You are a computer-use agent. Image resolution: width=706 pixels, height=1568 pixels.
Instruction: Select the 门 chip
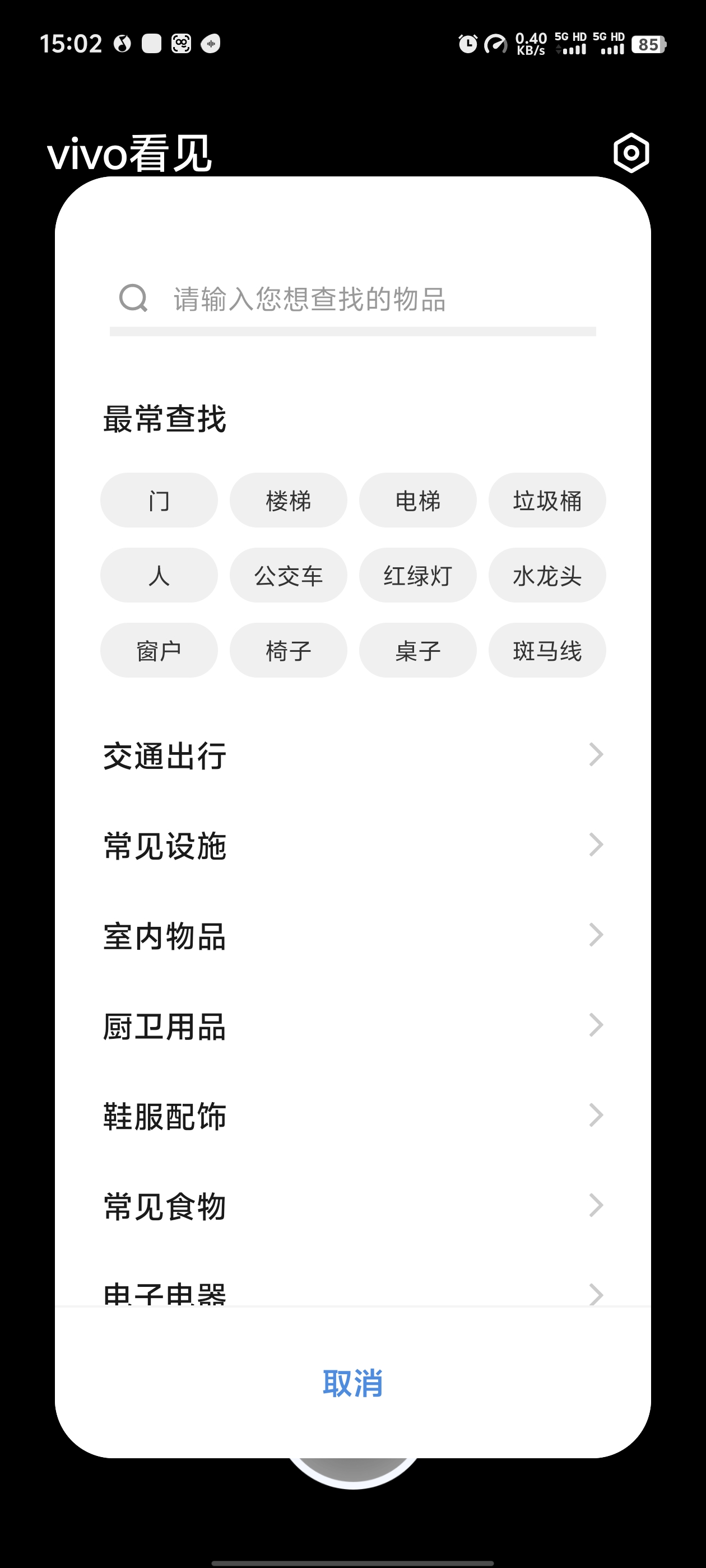159,500
